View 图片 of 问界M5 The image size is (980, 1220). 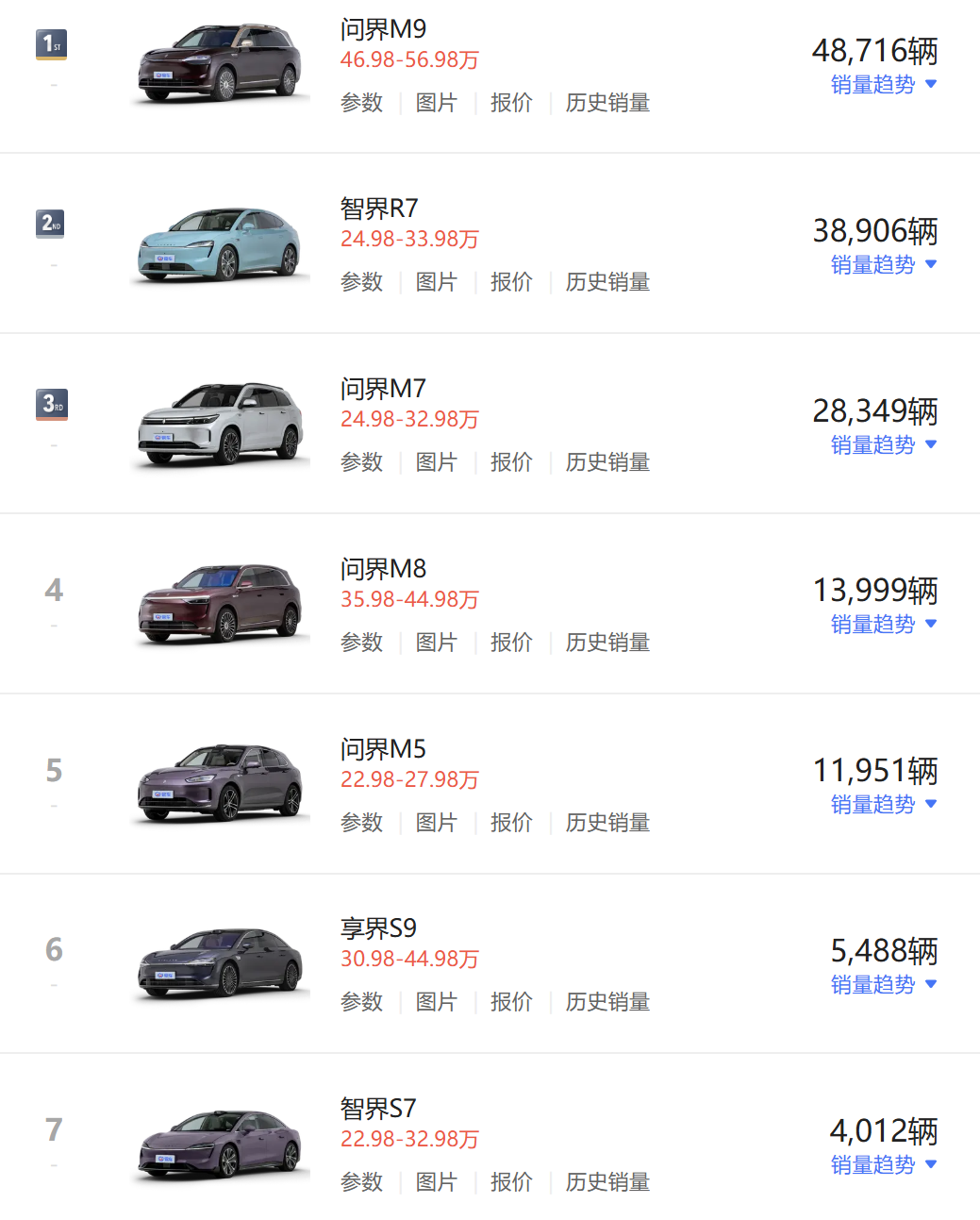[436, 823]
